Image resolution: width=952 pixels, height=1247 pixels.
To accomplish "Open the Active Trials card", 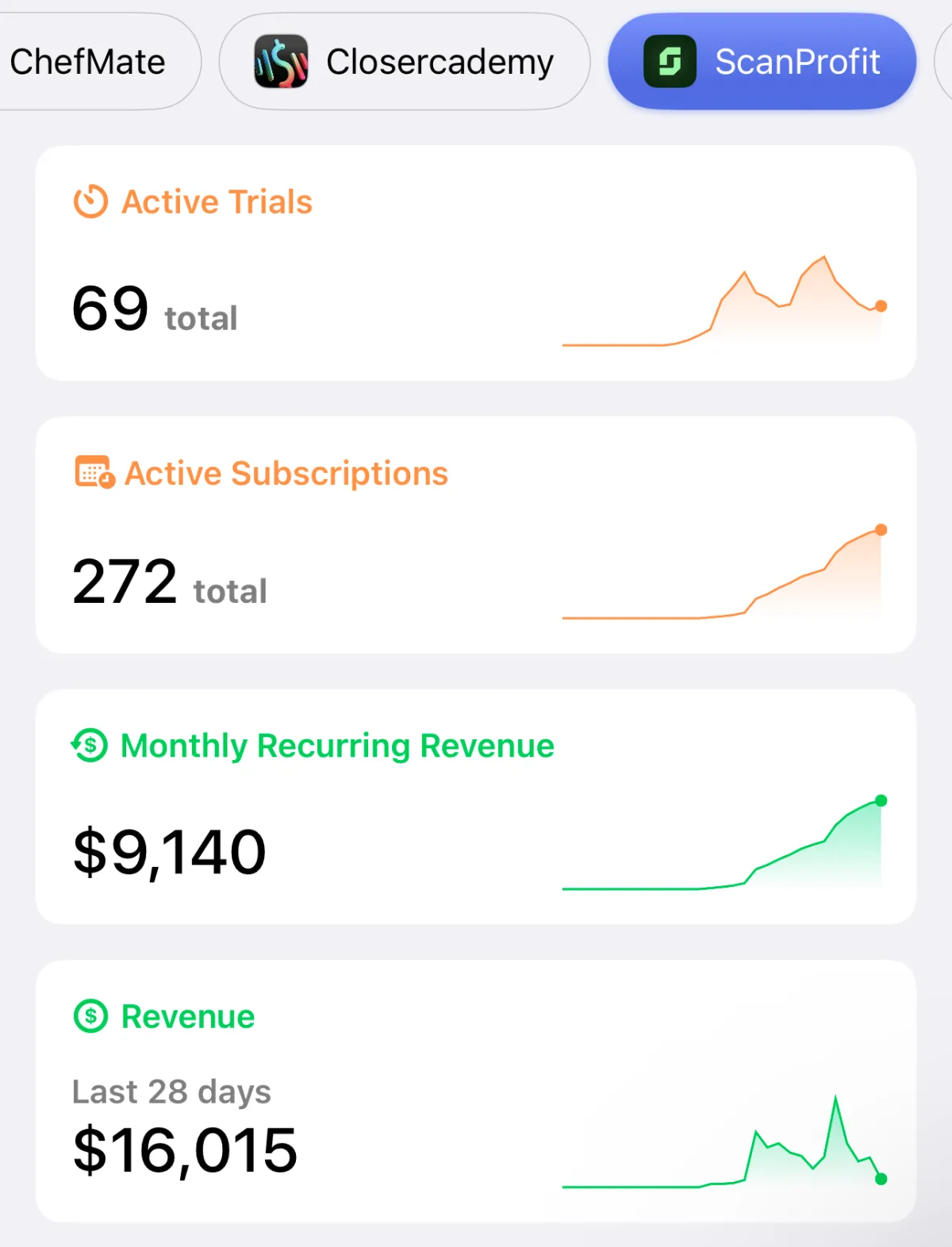I will (x=476, y=263).
